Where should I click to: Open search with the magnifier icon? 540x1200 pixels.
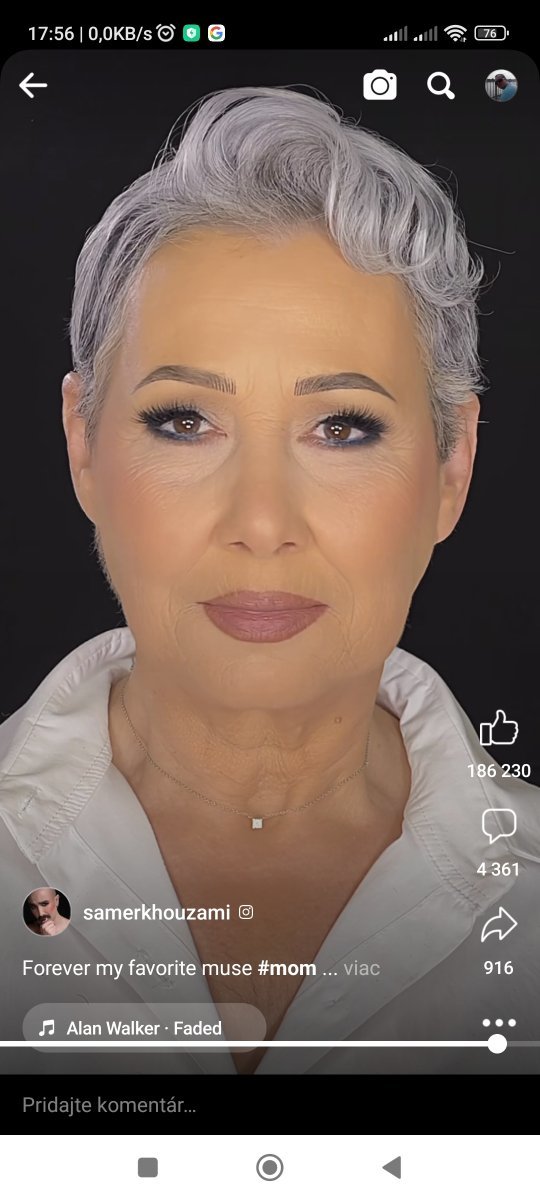click(x=441, y=86)
